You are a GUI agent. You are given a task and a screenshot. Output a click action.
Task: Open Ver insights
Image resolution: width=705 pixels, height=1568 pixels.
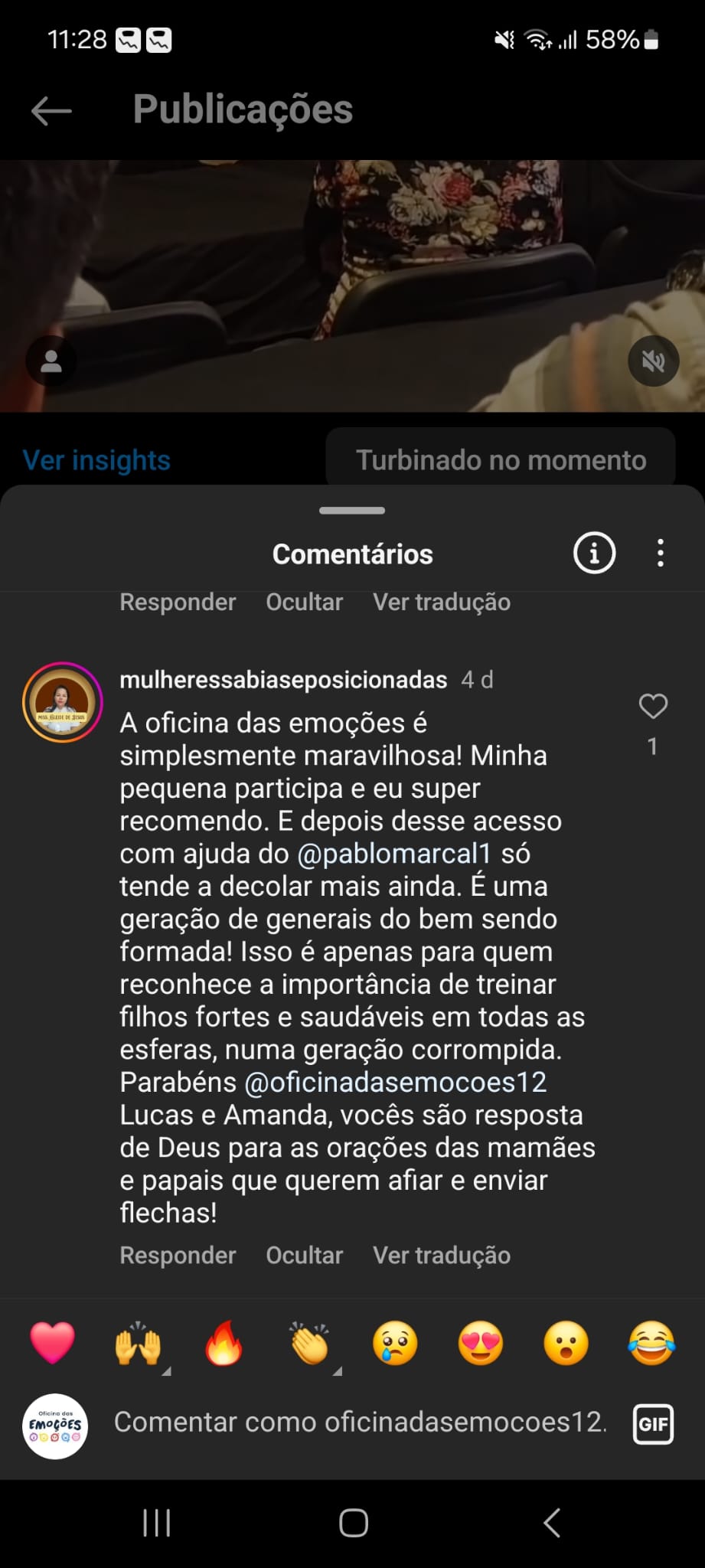(x=96, y=460)
